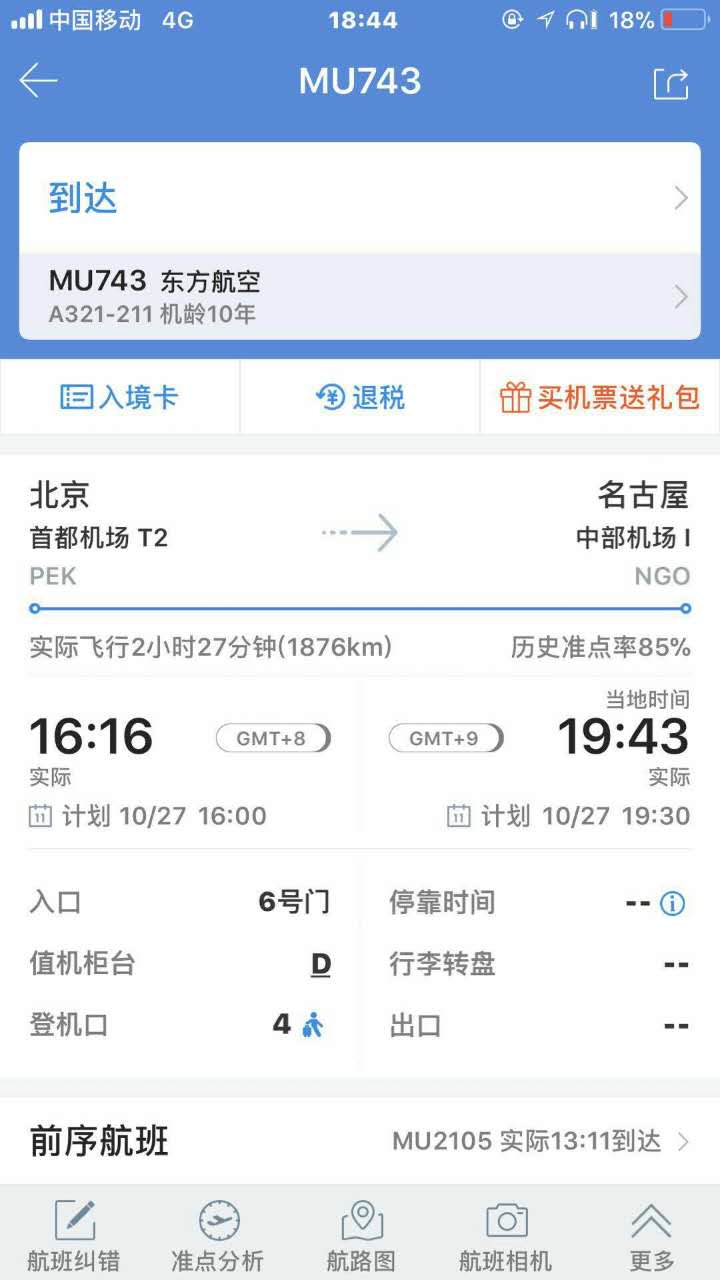Expand the 更多 options
Screen dimensions: 720x1280
[x=651, y=1235]
